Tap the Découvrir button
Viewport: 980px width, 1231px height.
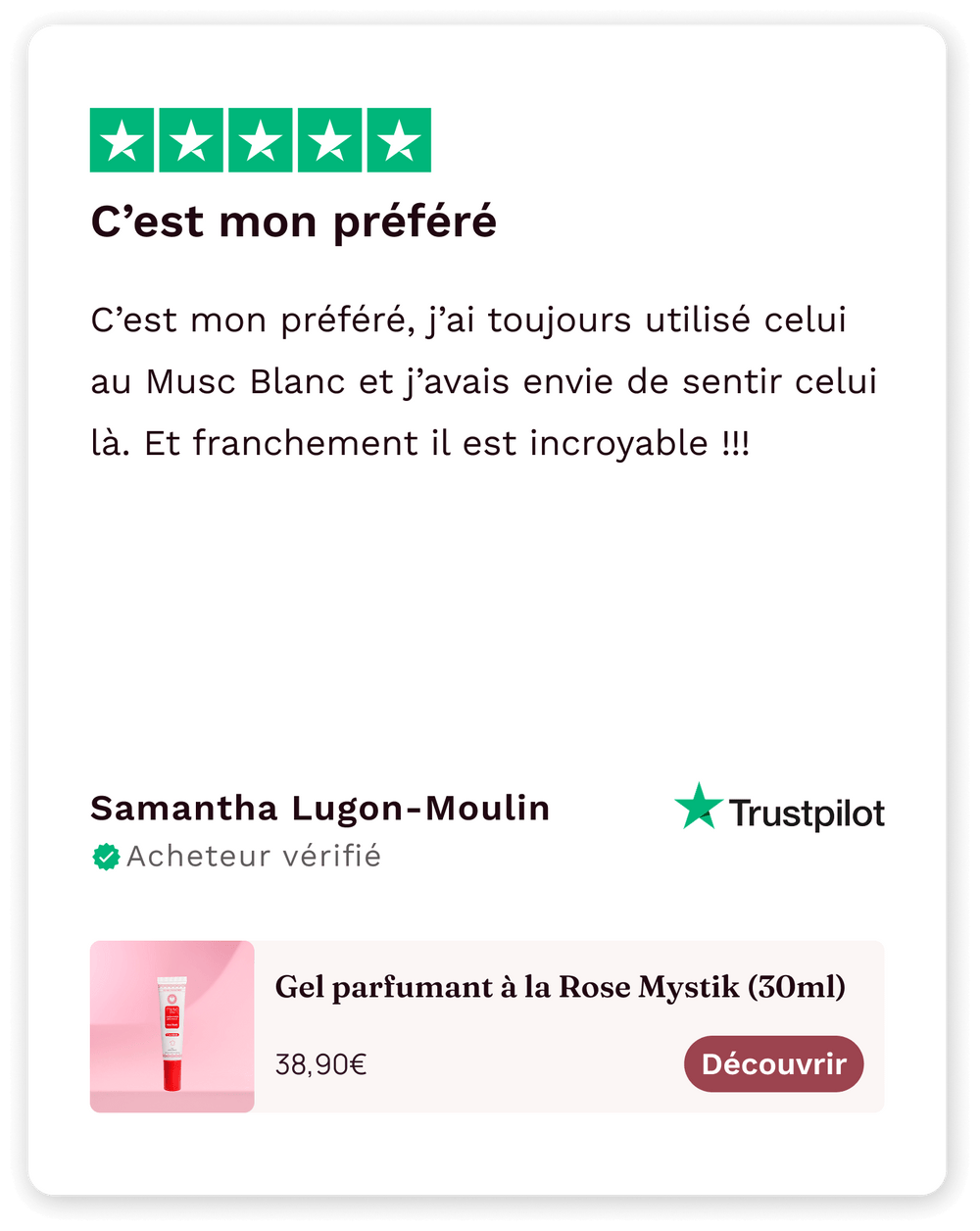point(773,1063)
